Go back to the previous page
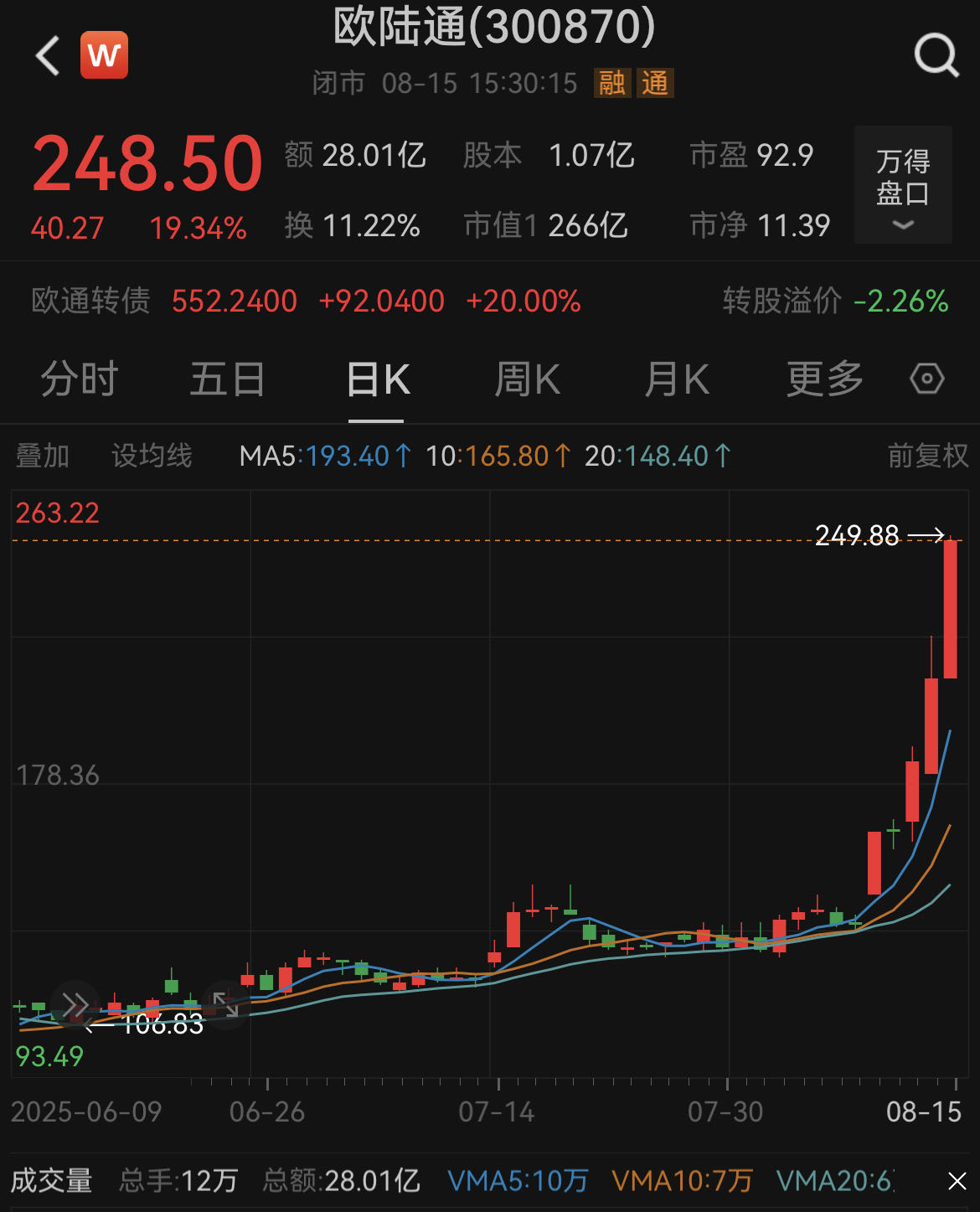This screenshot has width=980, height=1212. coord(49,56)
